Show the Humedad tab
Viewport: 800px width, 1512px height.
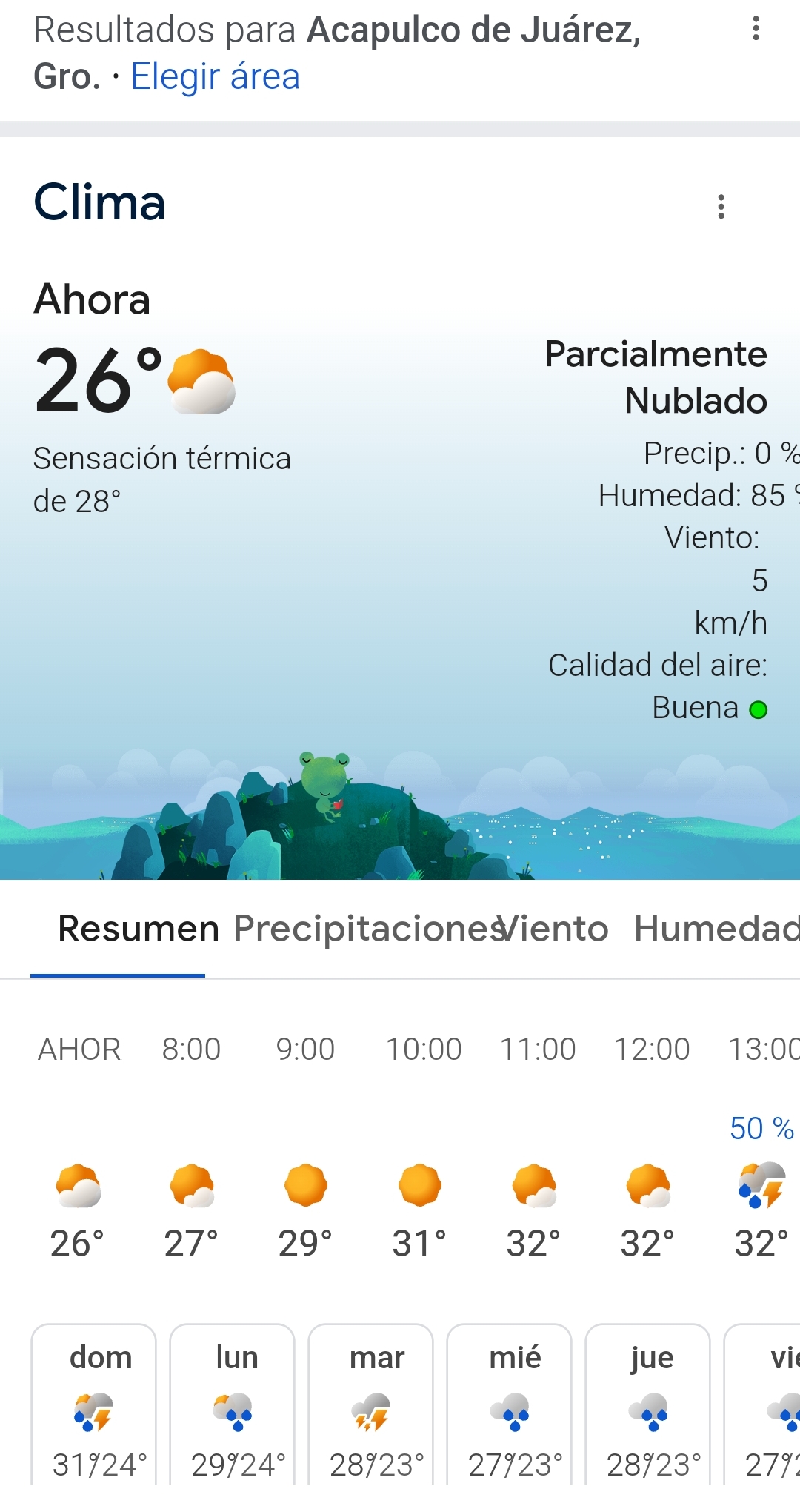716,929
